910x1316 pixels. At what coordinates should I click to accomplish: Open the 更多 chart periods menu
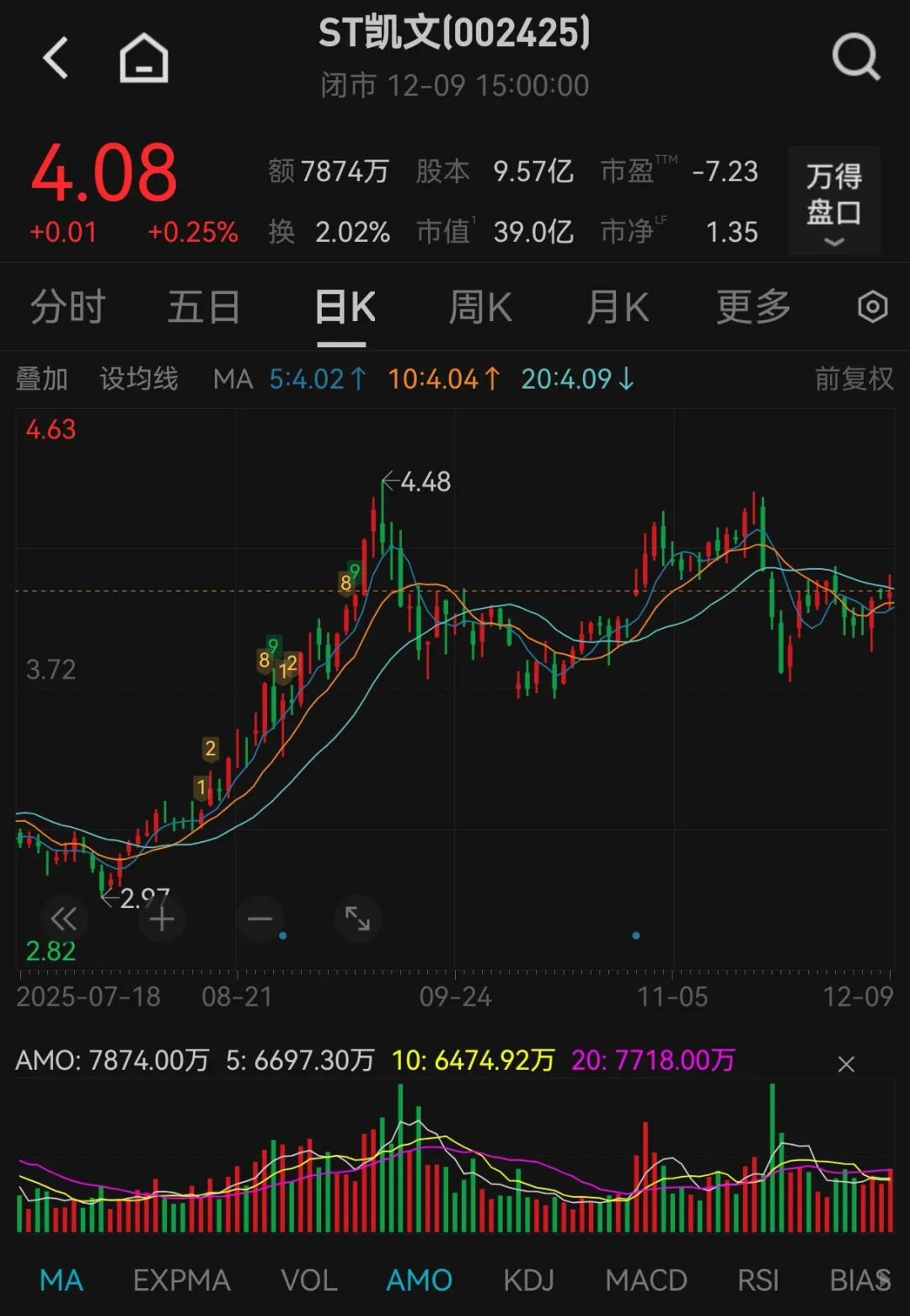tap(752, 307)
